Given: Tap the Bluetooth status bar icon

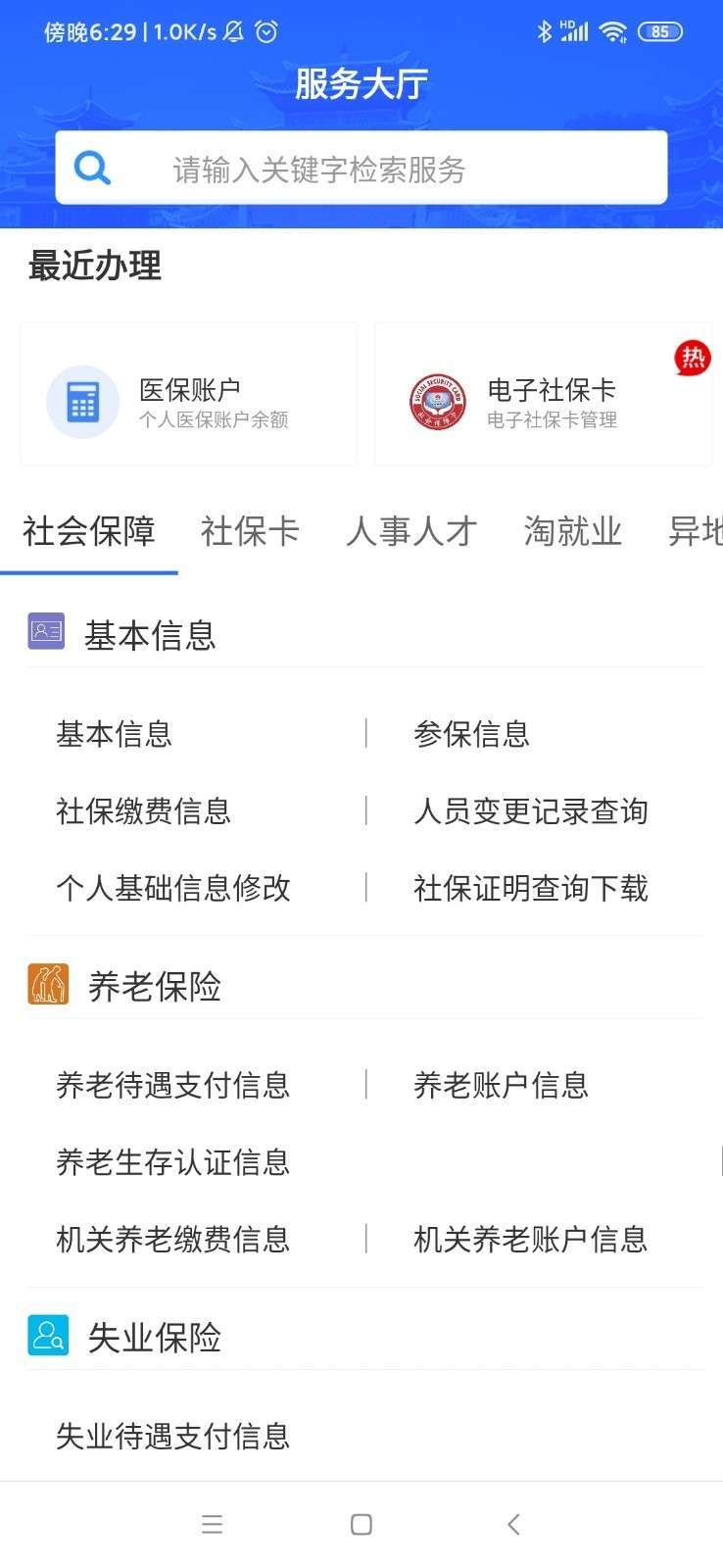Looking at the screenshot, I should (x=546, y=31).
